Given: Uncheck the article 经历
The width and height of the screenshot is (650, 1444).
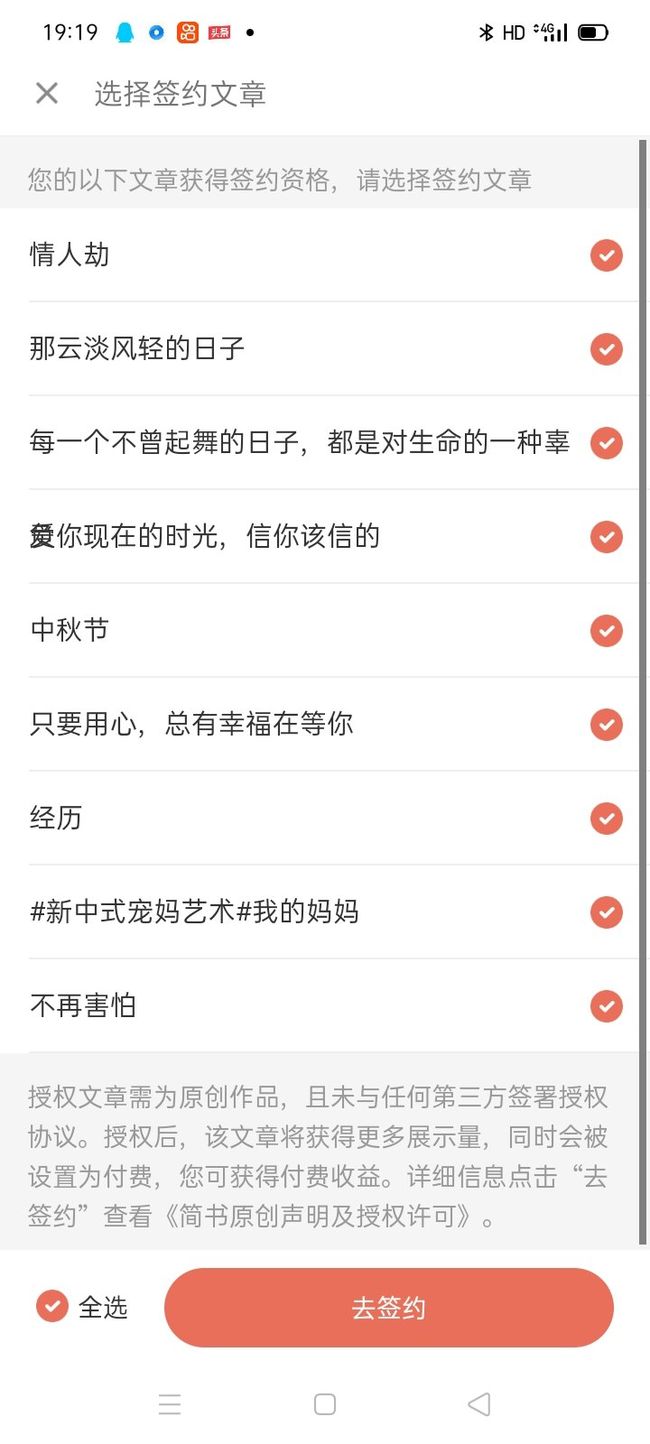Looking at the screenshot, I should pos(606,819).
